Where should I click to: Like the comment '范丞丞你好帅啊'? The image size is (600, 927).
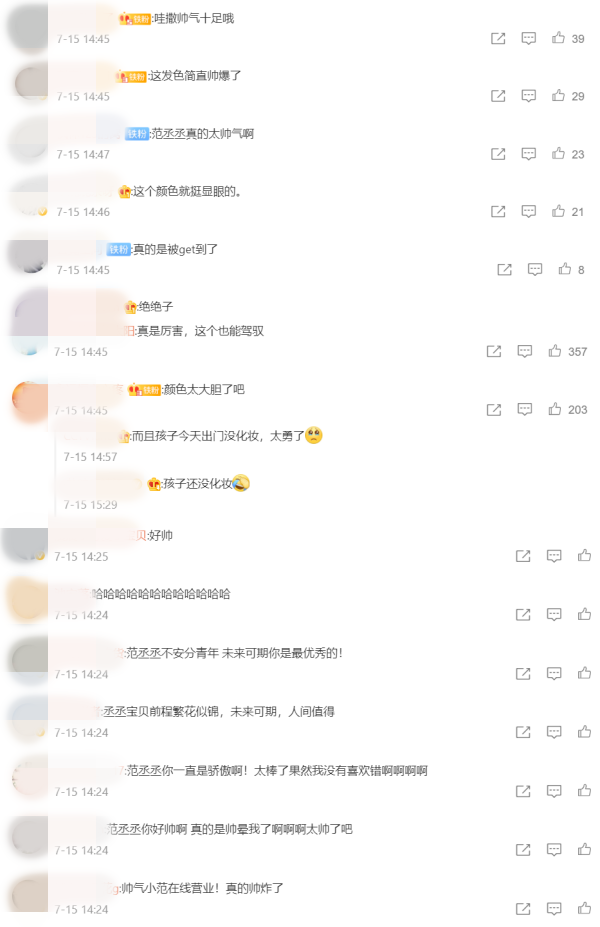point(584,850)
